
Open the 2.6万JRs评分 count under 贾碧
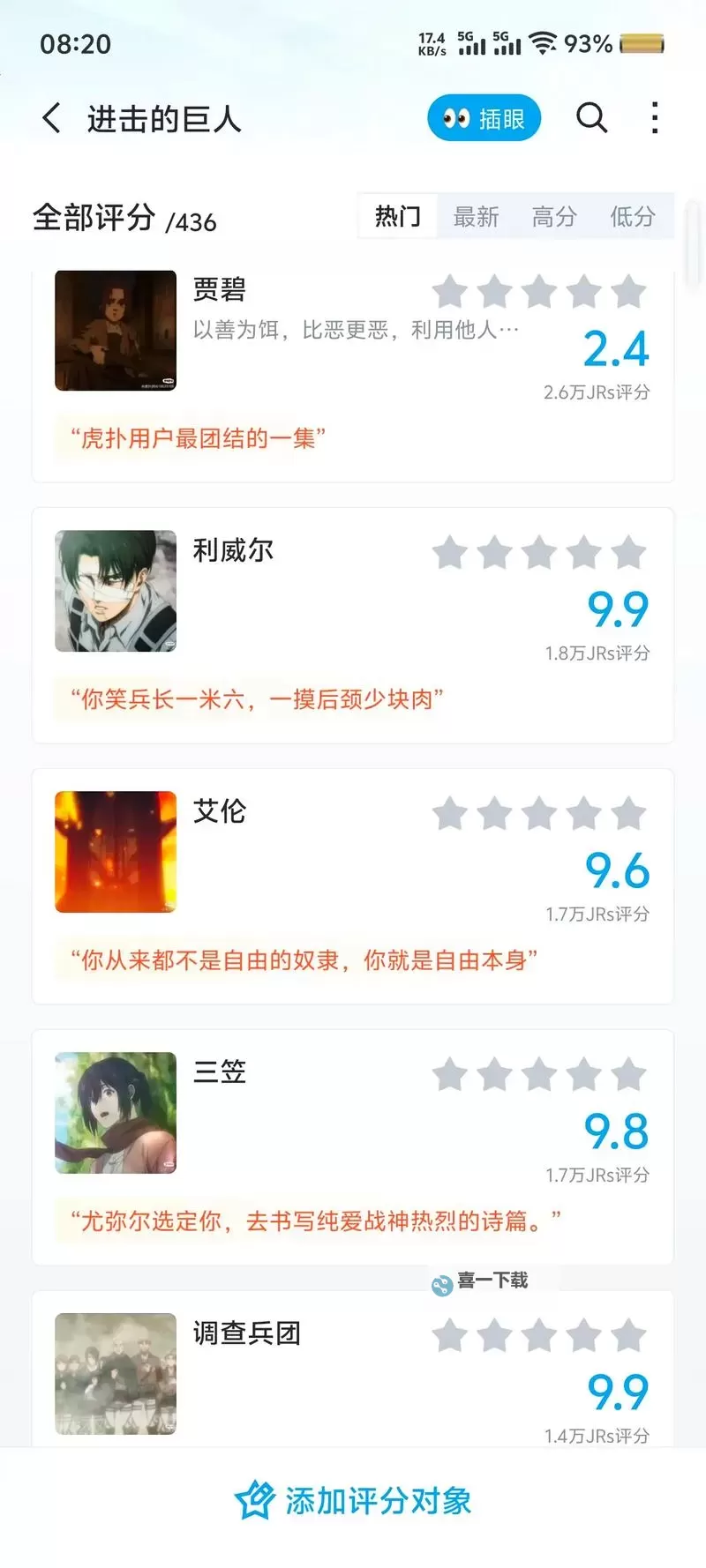tap(595, 391)
